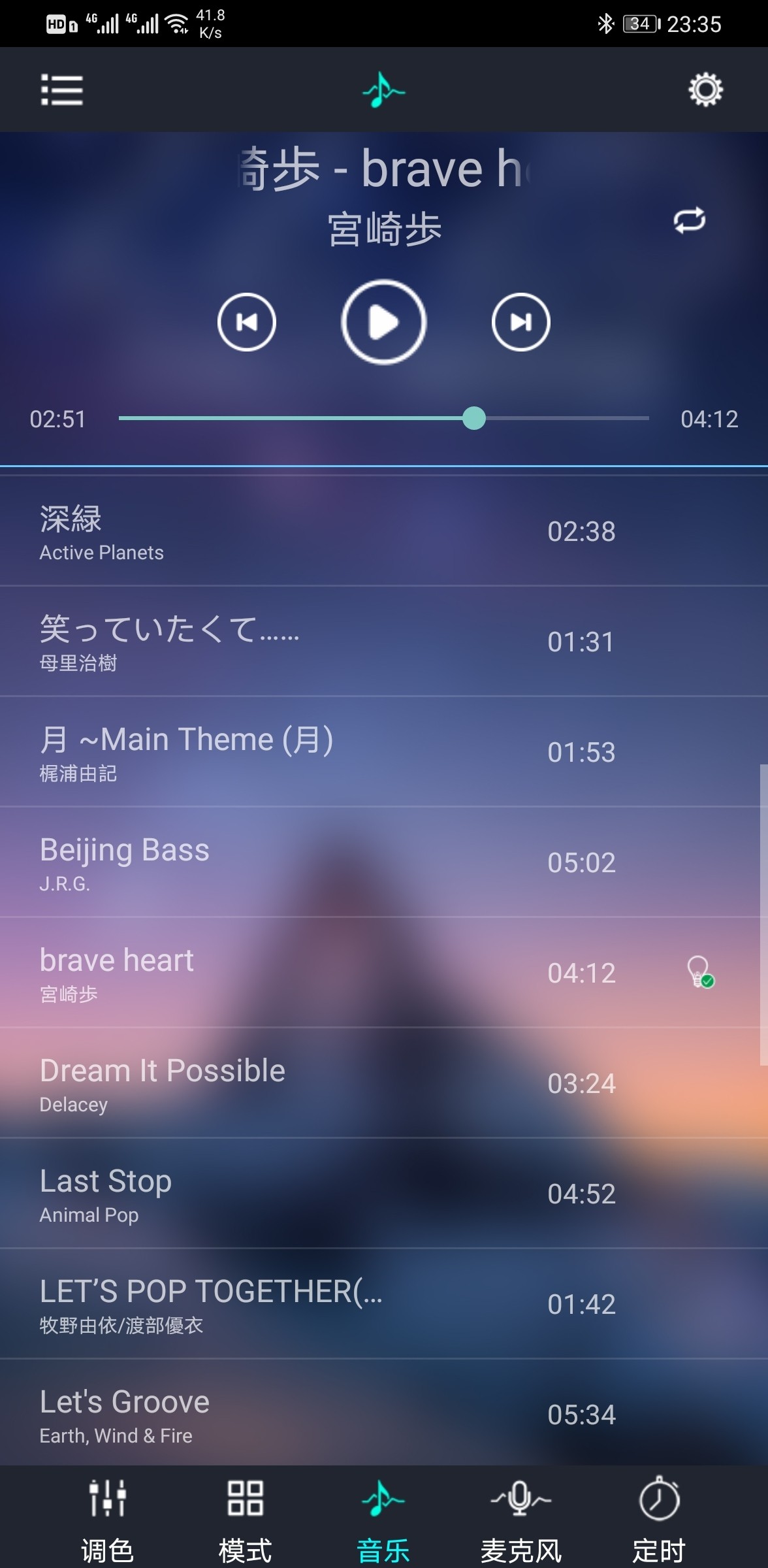Select the song 笑っていたくて
The width and height of the screenshot is (768, 1568).
(x=384, y=642)
